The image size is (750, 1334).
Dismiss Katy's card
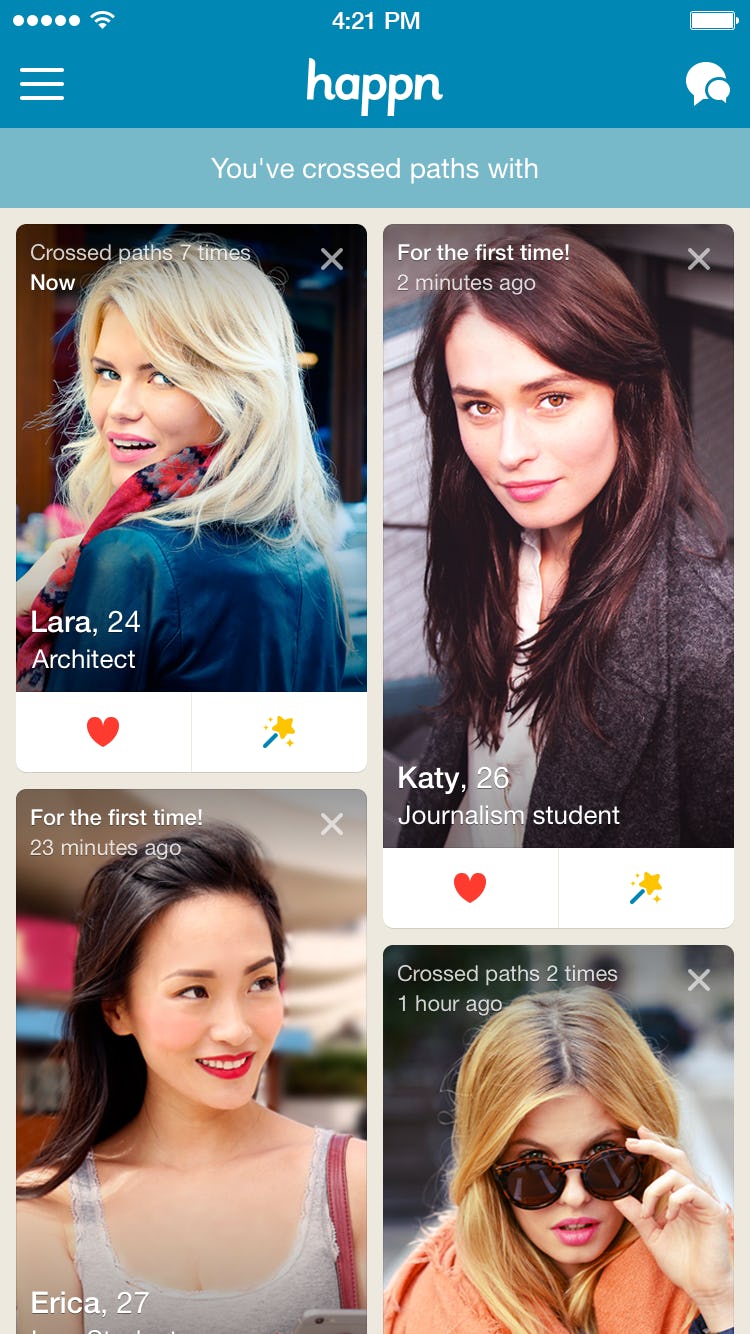click(x=699, y=260)
